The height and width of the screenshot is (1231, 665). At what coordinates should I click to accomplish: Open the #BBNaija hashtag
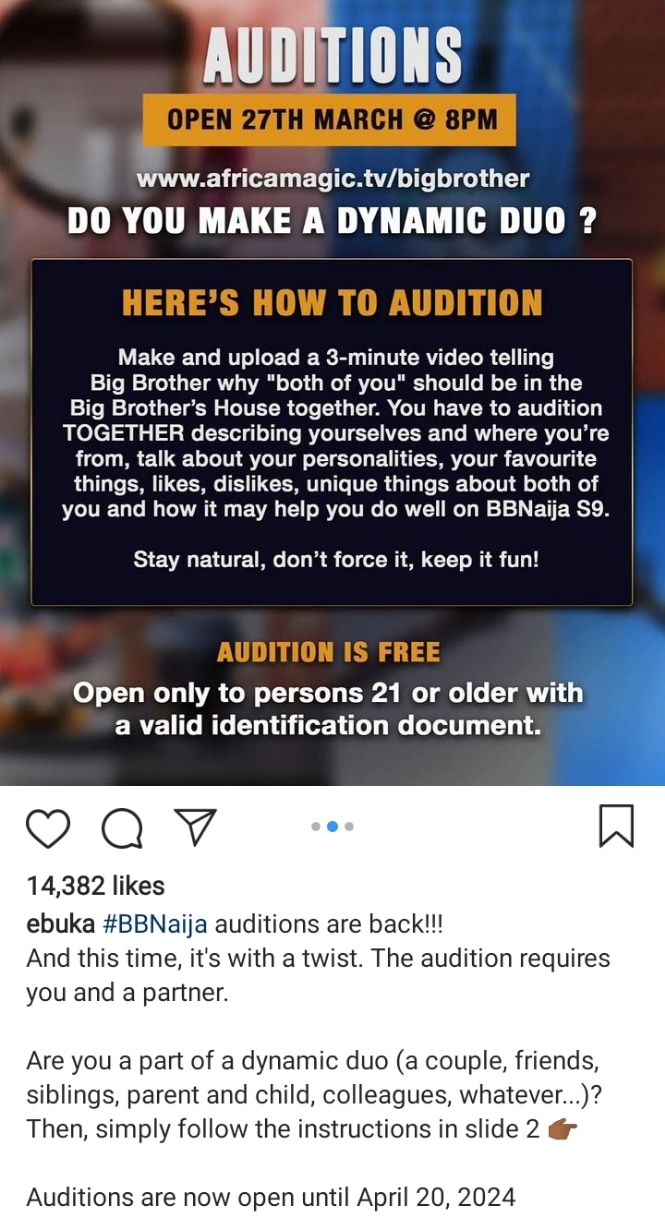pyautogui.click(x=155, y=923)
